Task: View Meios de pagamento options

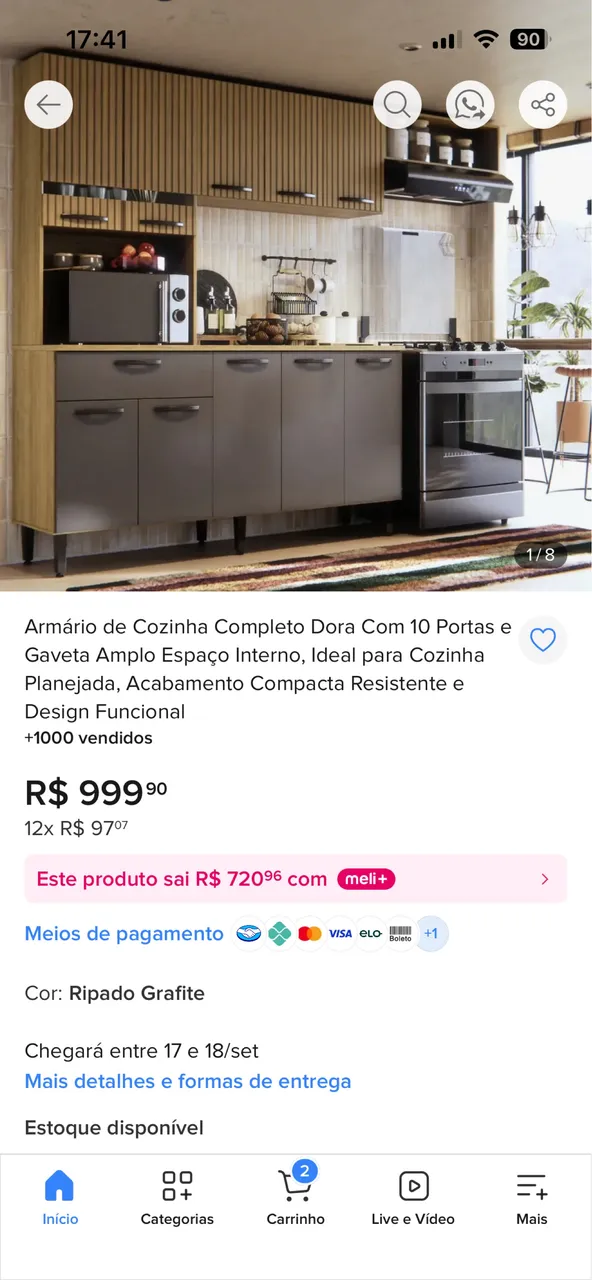Action: point(124,934)
